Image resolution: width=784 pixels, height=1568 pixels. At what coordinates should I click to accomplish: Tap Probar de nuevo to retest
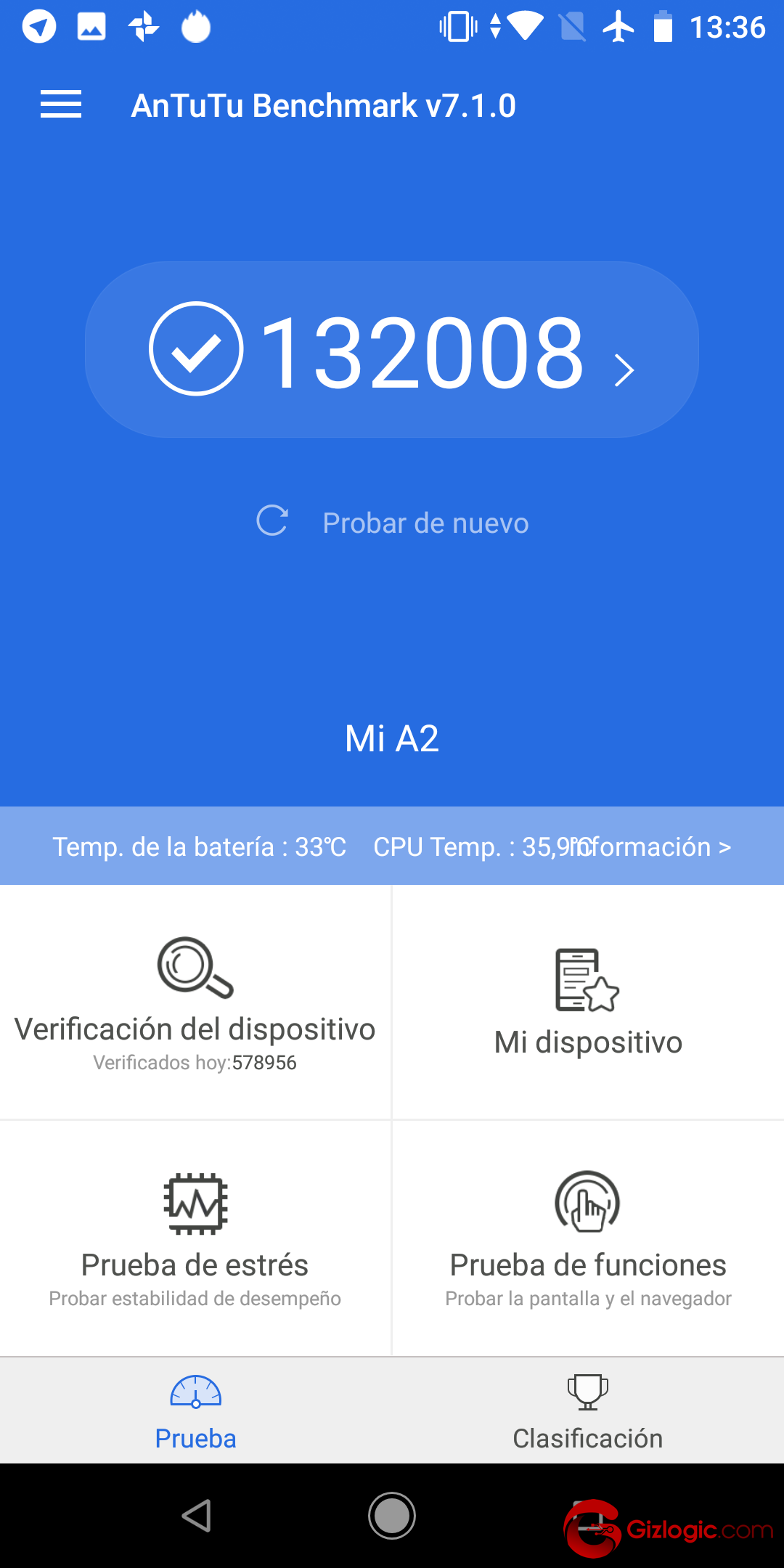click(x=393, y=523)
